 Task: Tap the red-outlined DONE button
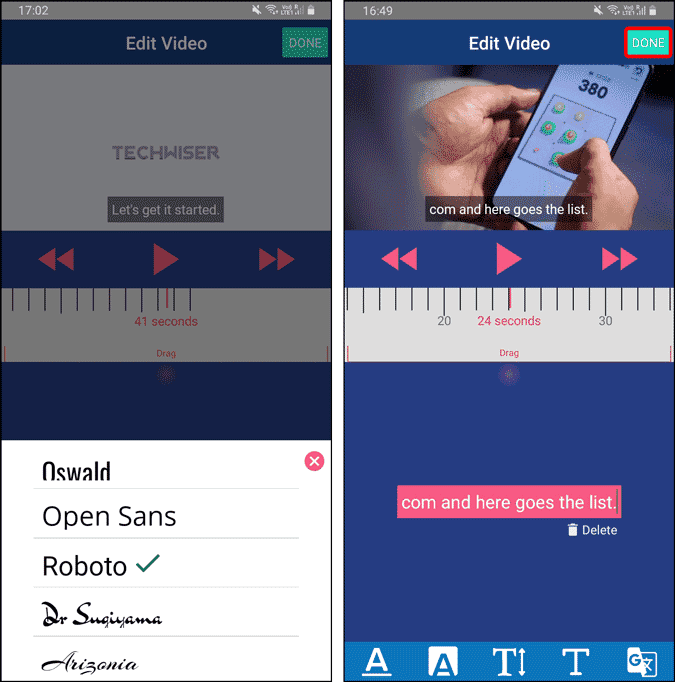point(648,43)
